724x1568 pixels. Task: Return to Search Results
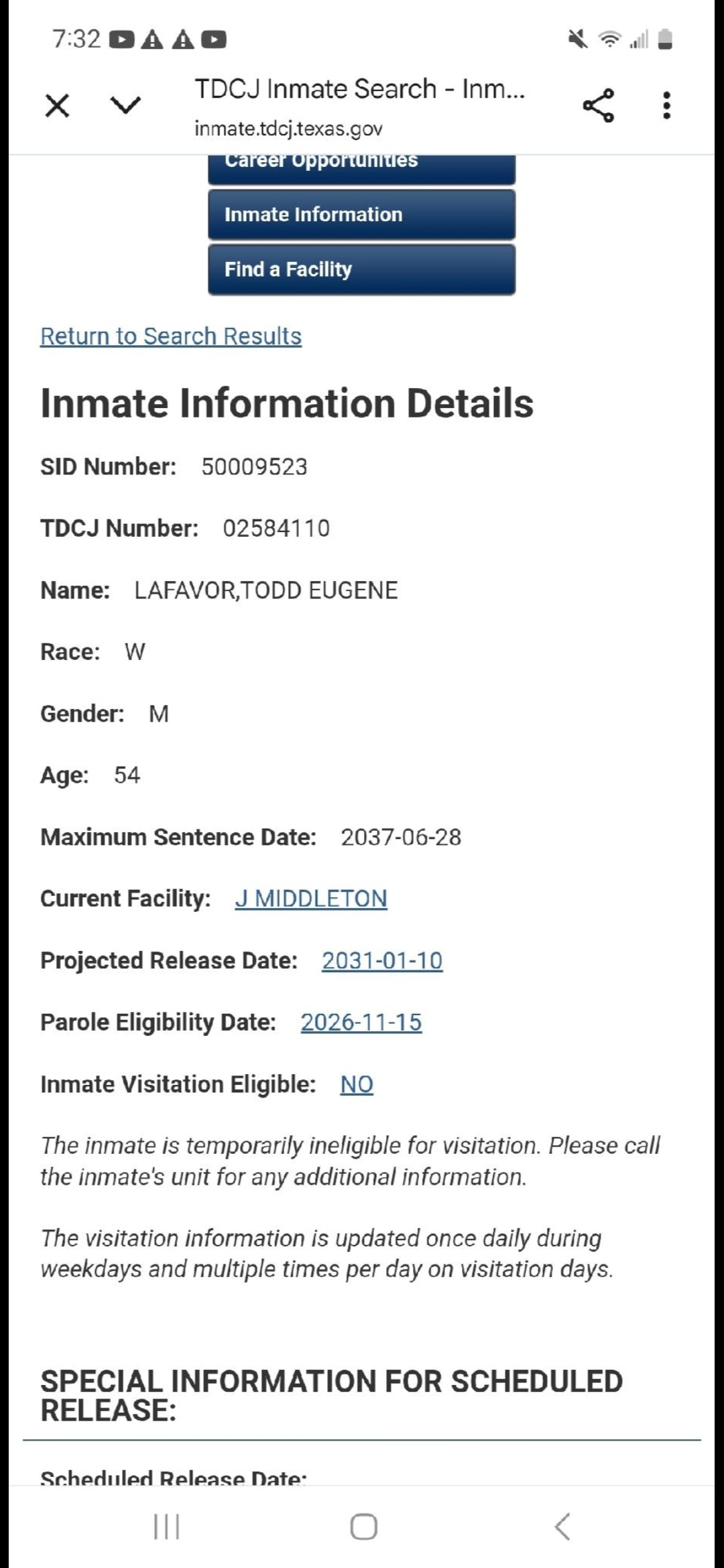[x=171, y=336]
